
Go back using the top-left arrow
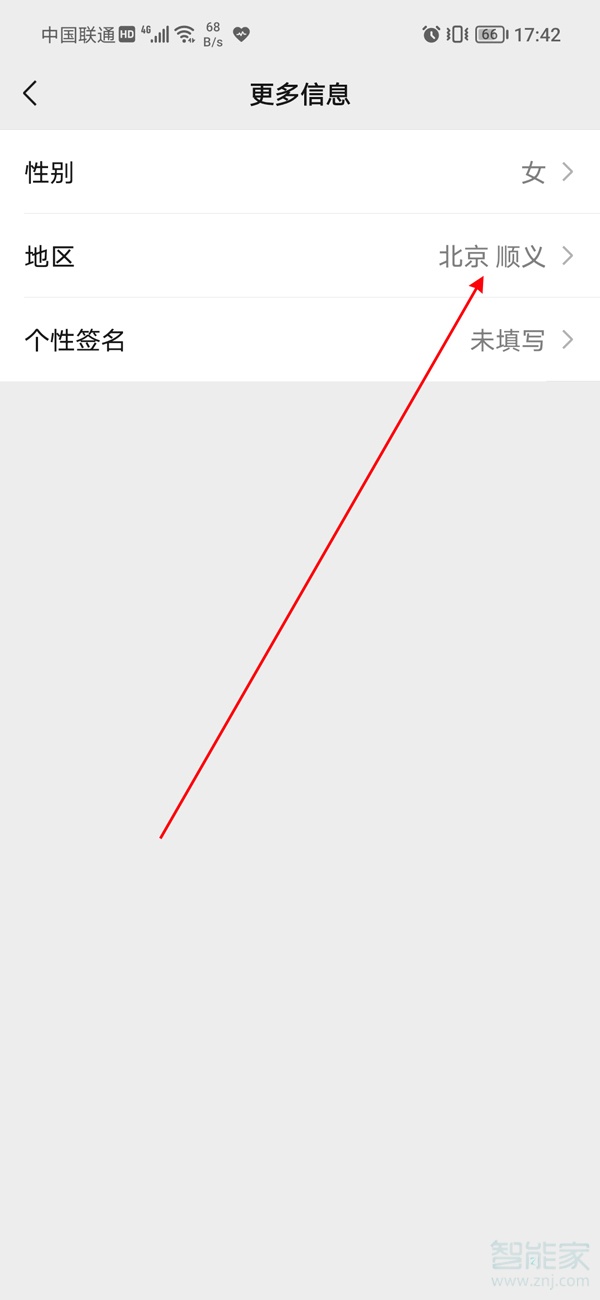30,94
